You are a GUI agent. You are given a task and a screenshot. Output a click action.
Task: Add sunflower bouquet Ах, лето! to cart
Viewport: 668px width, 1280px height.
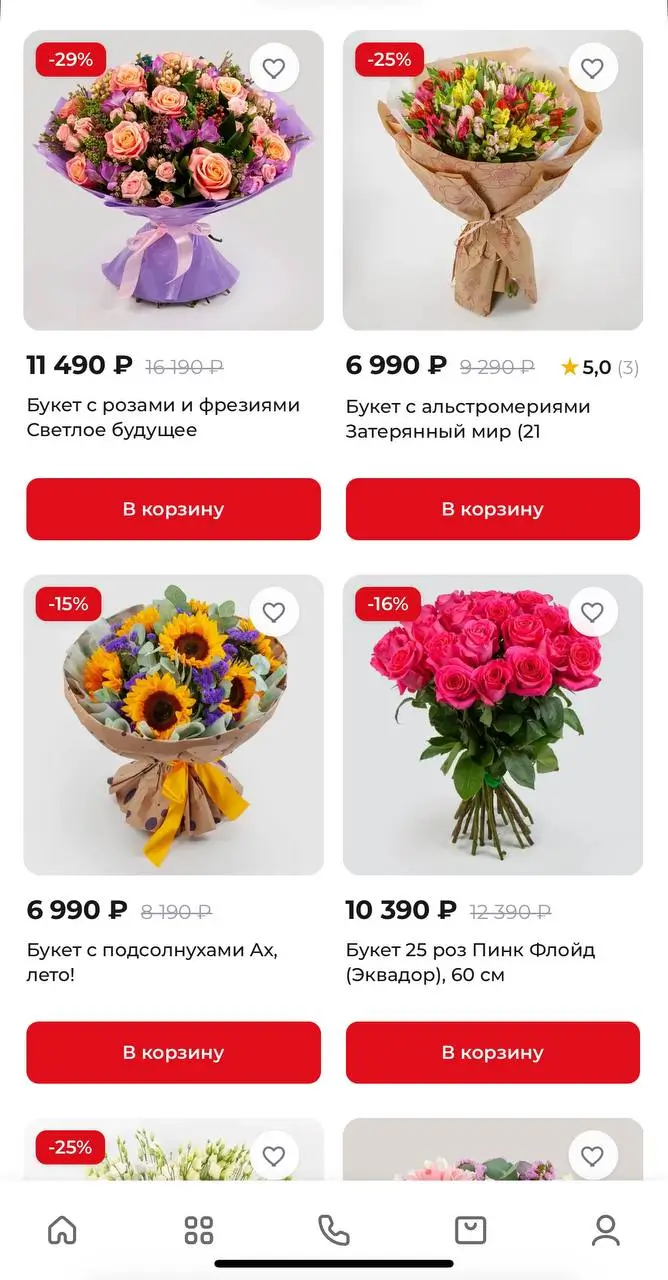click(x=174, y=1052)
